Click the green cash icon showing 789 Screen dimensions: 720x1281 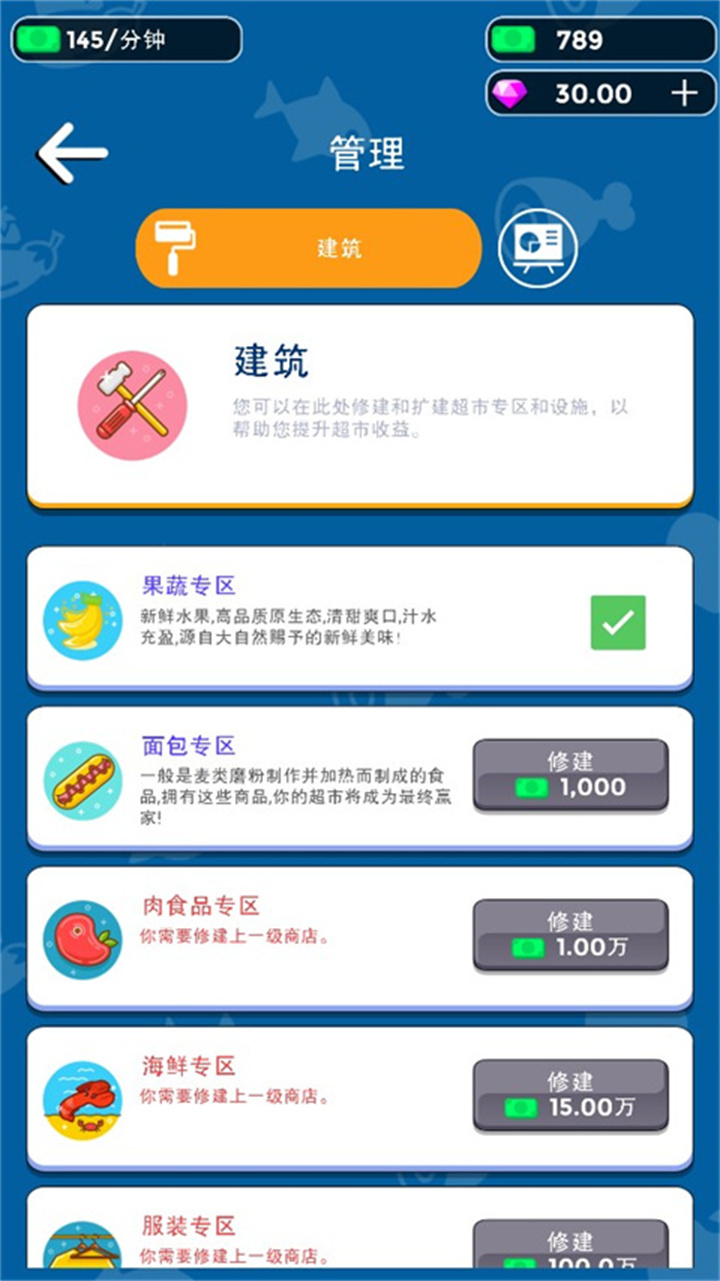pyautogui.click(x=513, y=38)
